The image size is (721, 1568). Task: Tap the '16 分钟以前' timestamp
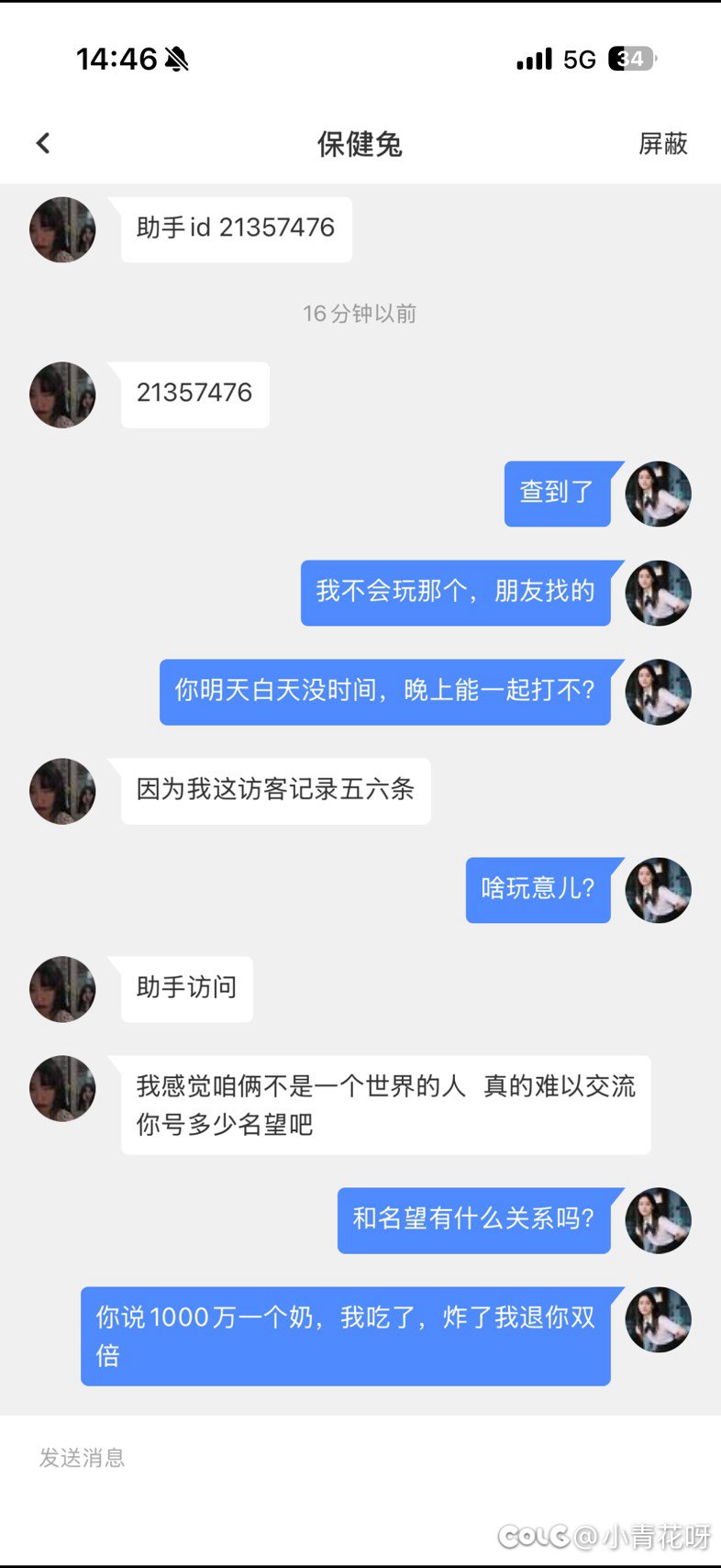[360, 313]
